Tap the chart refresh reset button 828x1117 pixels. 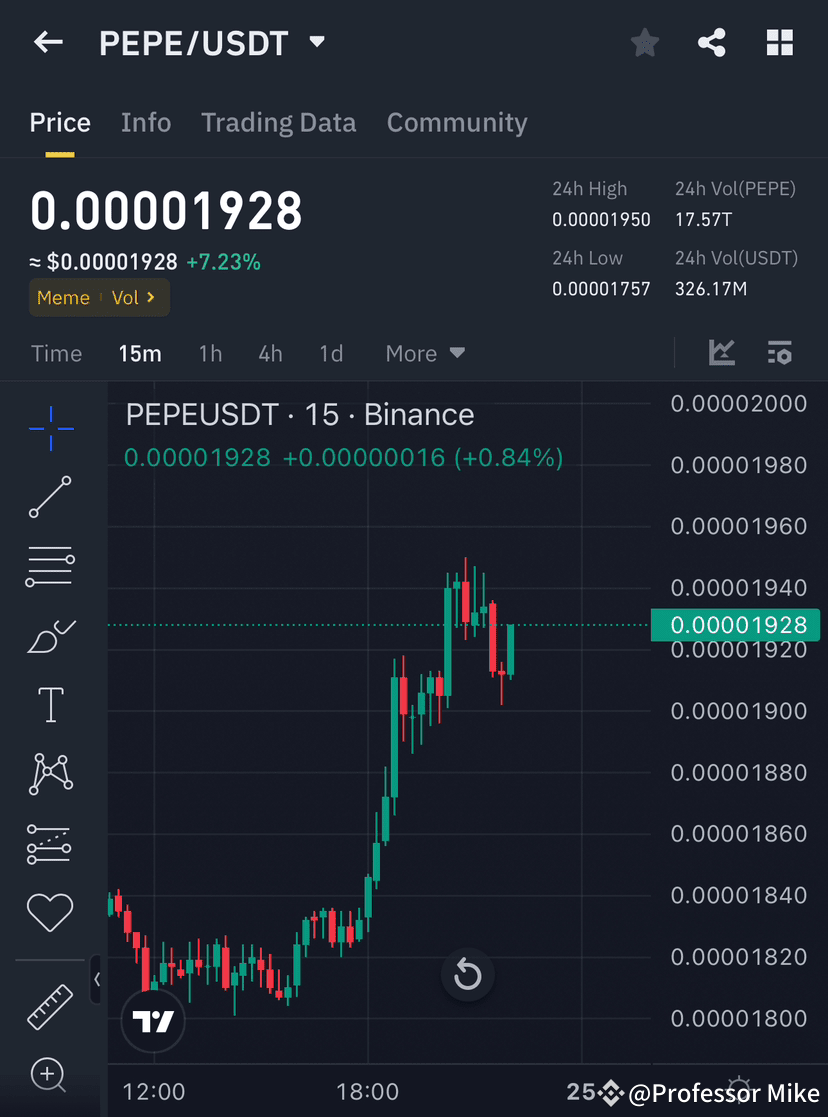(467, 975)
